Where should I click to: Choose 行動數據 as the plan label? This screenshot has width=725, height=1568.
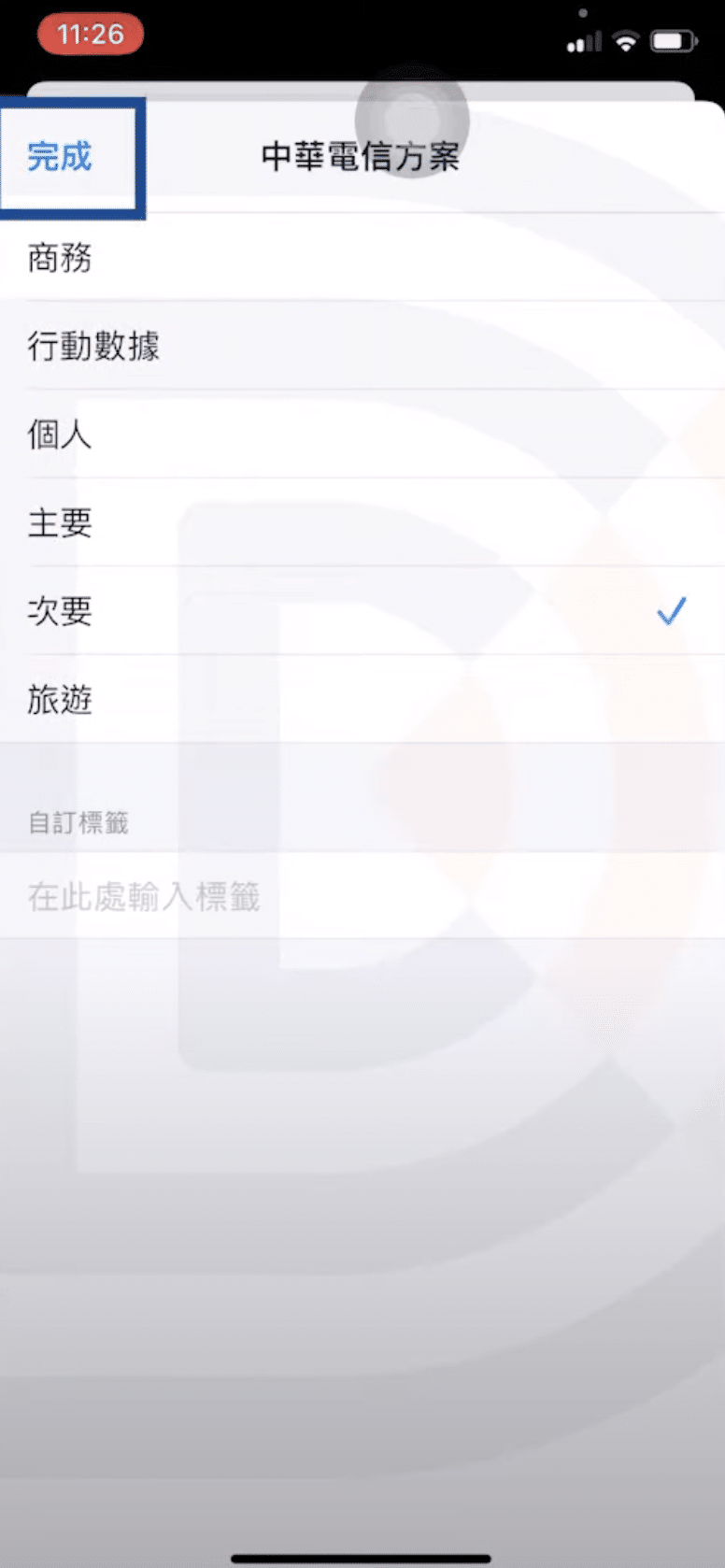(93, 346)
